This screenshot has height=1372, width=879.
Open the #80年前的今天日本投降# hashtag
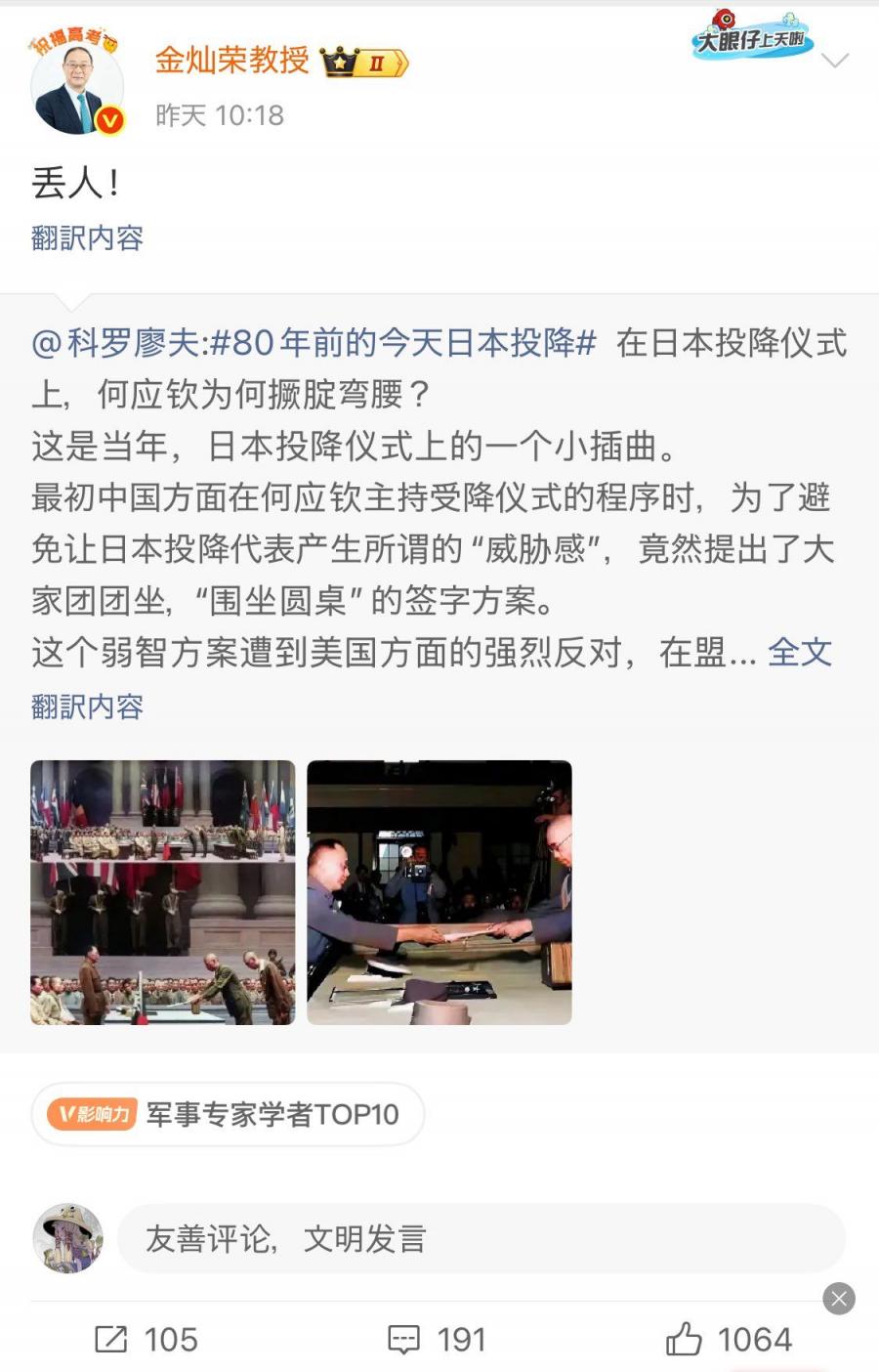coord(402,343)
